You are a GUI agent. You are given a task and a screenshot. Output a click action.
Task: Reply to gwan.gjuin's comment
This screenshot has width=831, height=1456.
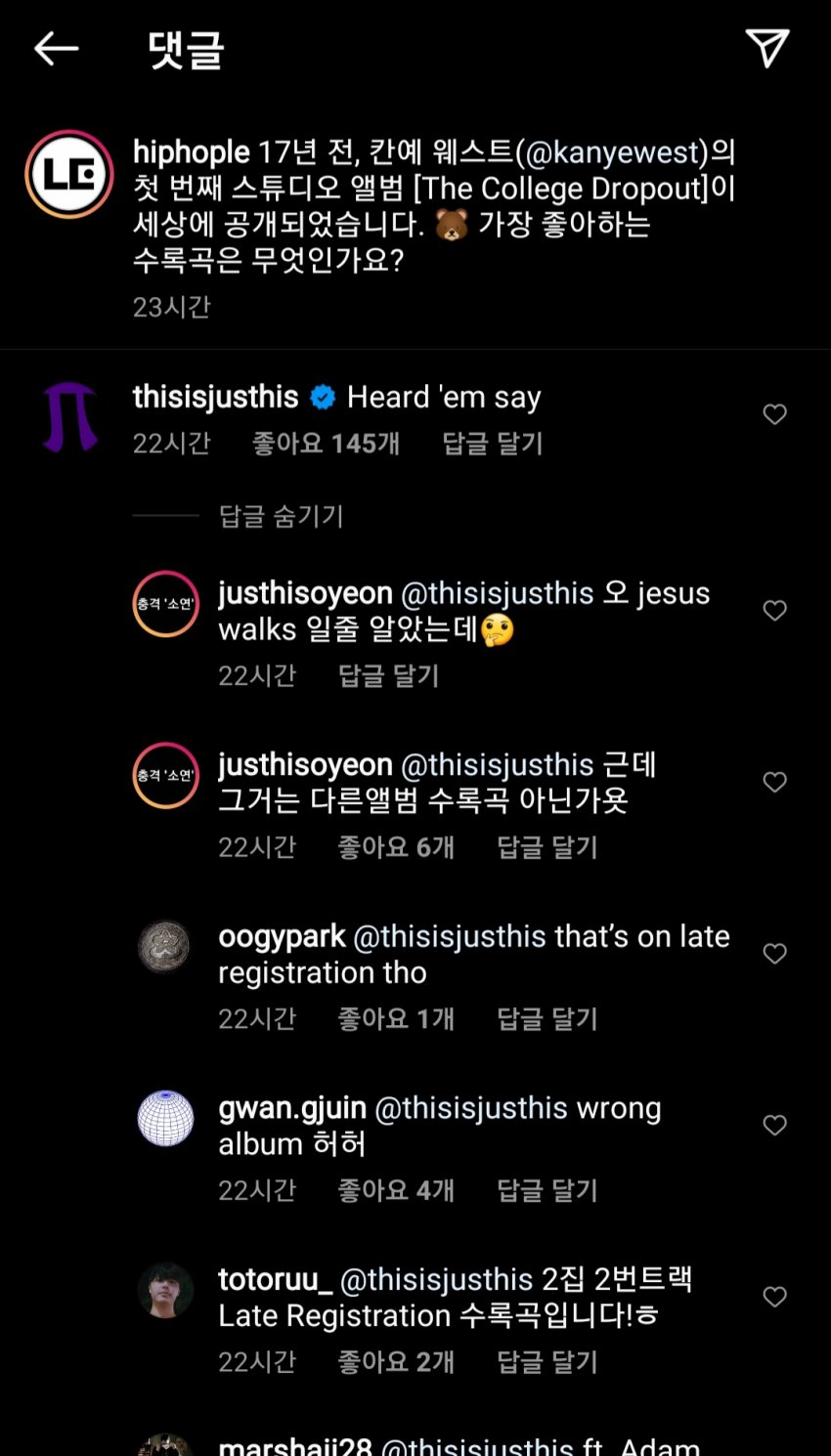(547, 1190)
